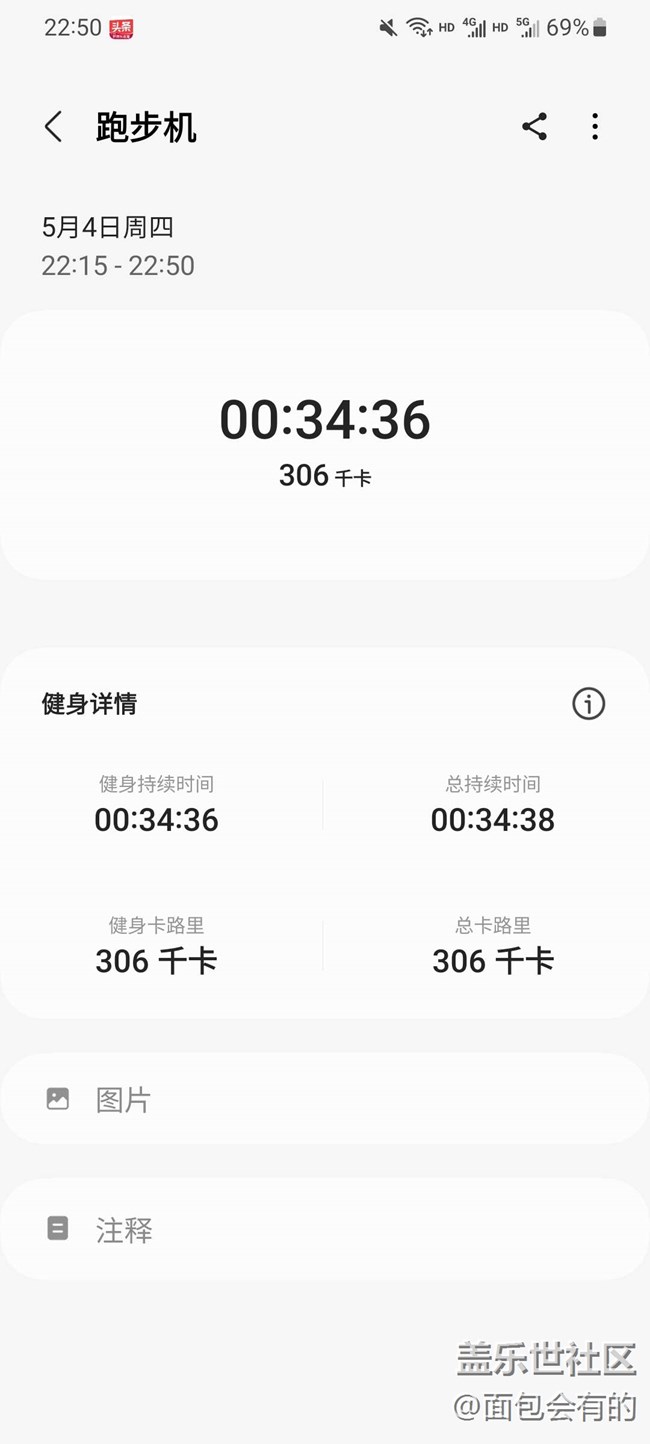This screenshot has height=1444, width=650.
Task: Go back from the 跑步机 workout page
Action: (x=54, y=127)
